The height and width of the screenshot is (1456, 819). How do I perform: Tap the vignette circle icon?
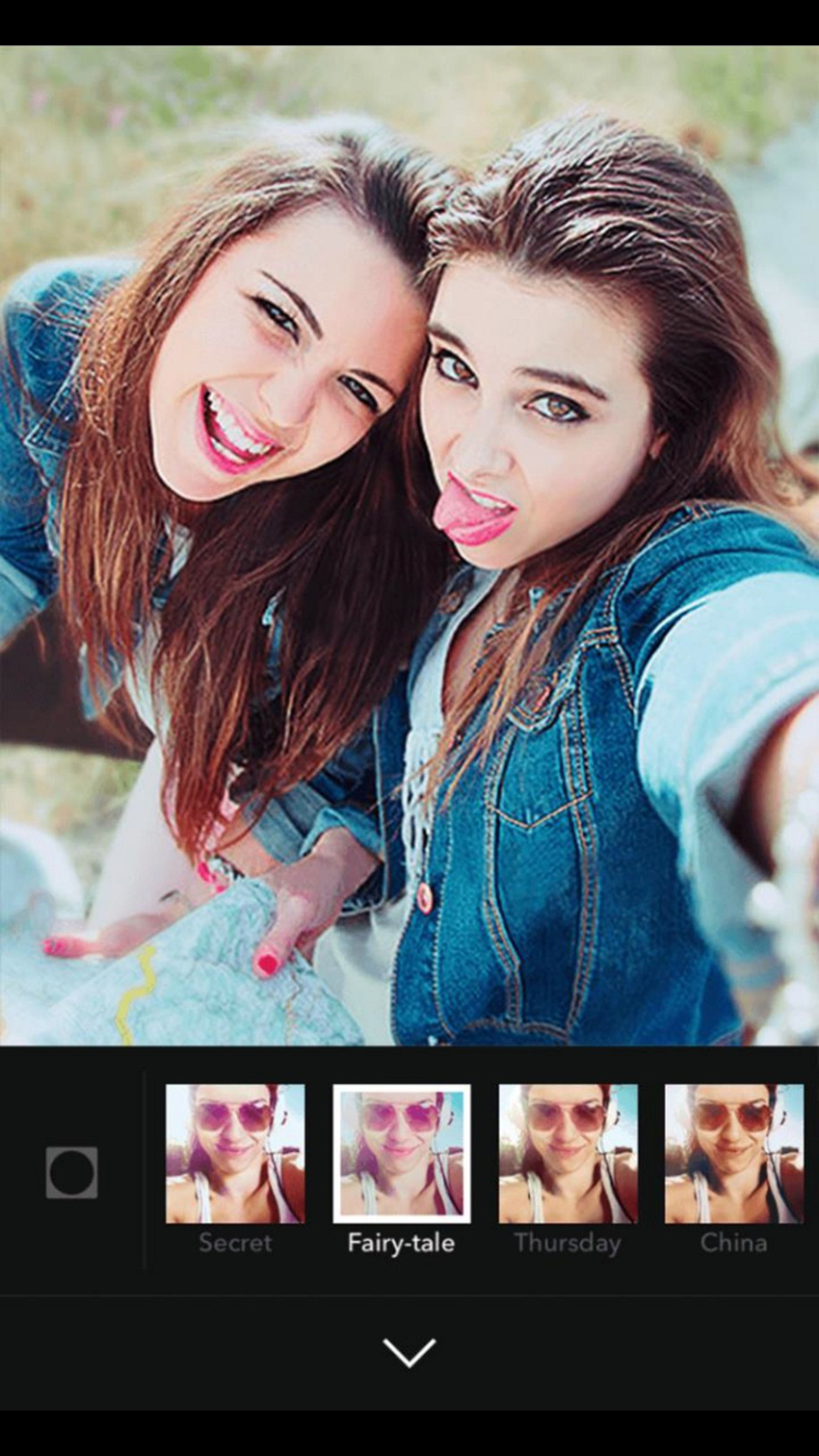tap(71, 1172)
